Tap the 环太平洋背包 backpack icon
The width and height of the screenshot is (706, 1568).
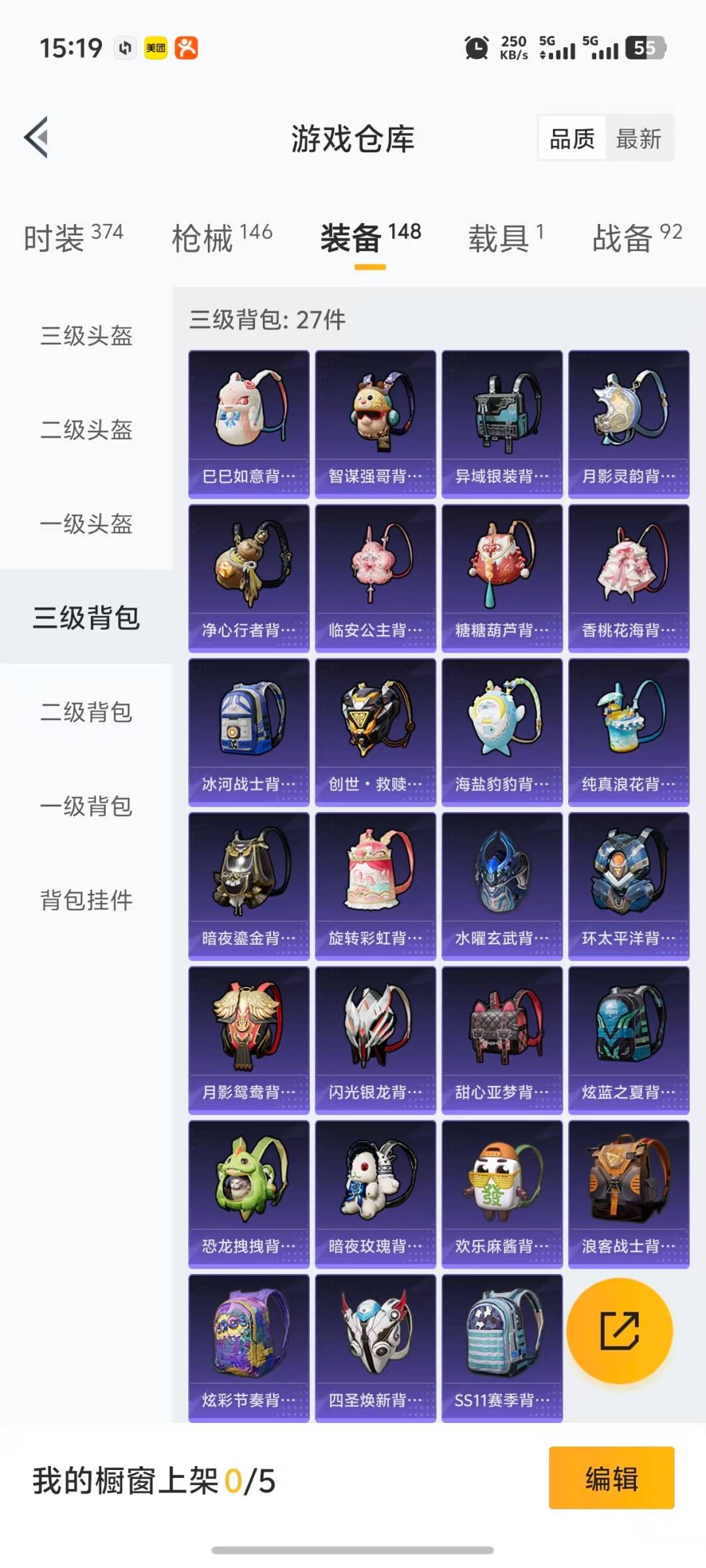[629, 882]
